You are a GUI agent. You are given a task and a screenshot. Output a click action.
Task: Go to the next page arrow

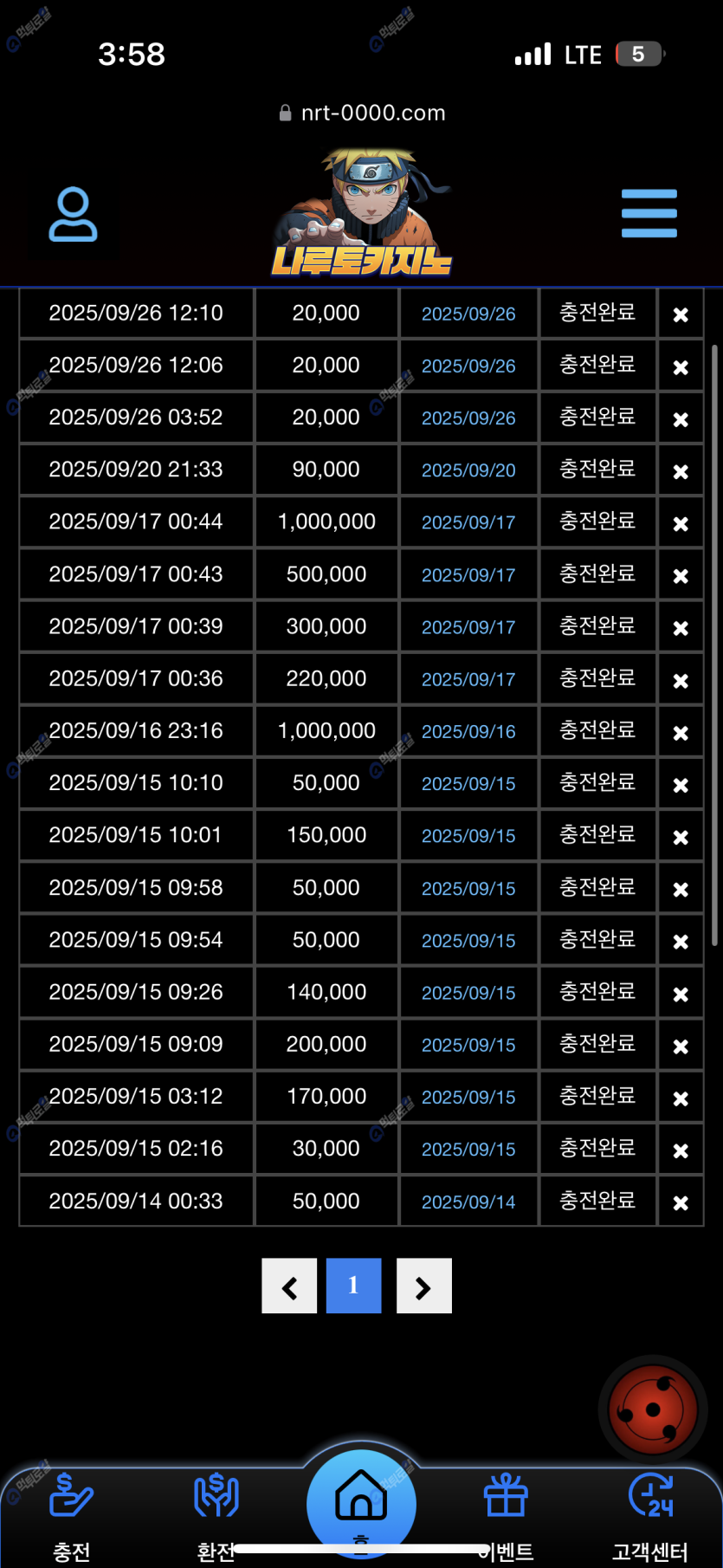tap(423, 1286)
